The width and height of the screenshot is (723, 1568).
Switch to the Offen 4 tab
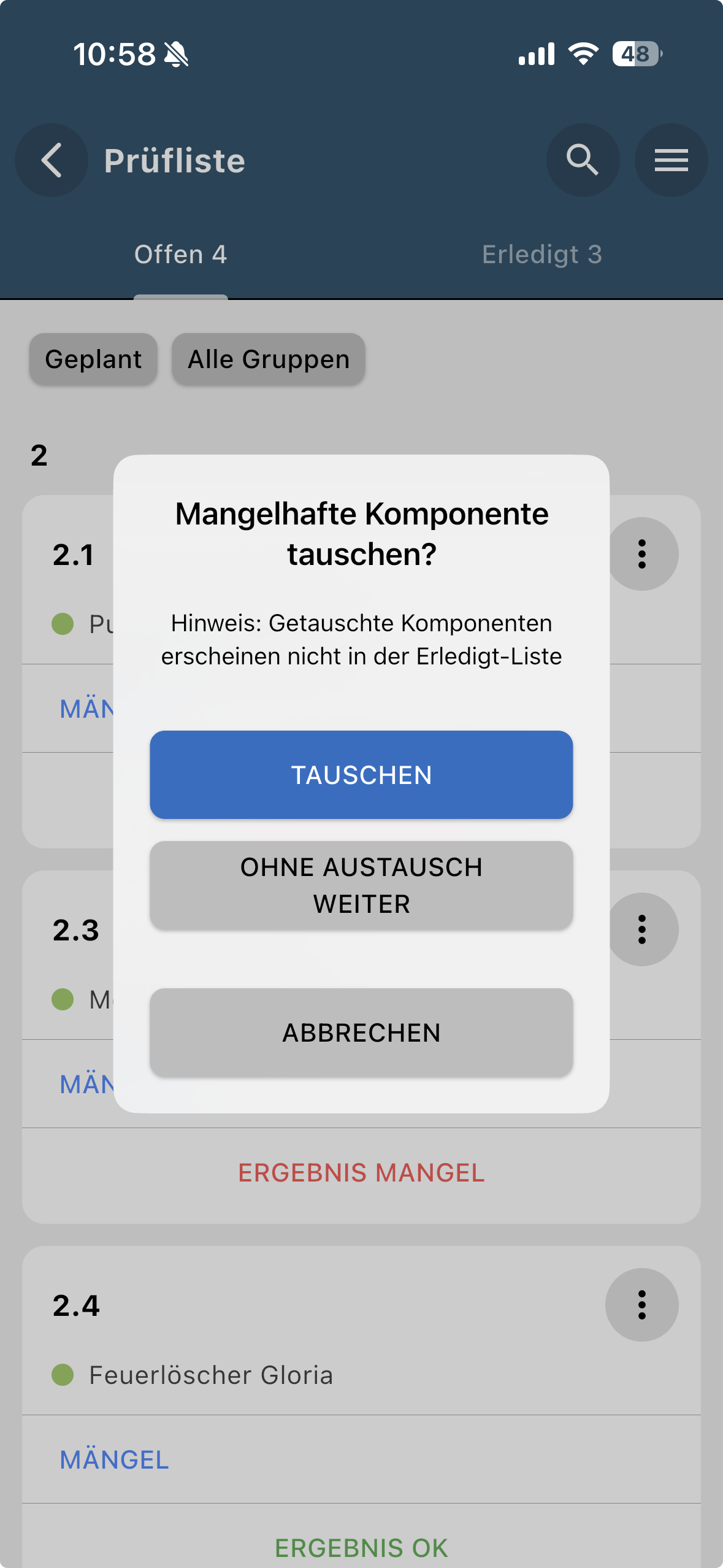[x=180, y=255]
